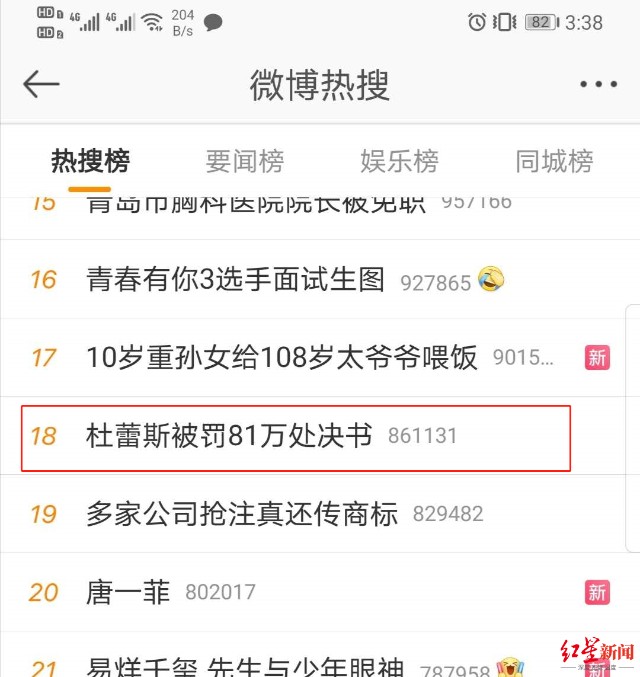Go back using the arrow

(x=41, y=85)
